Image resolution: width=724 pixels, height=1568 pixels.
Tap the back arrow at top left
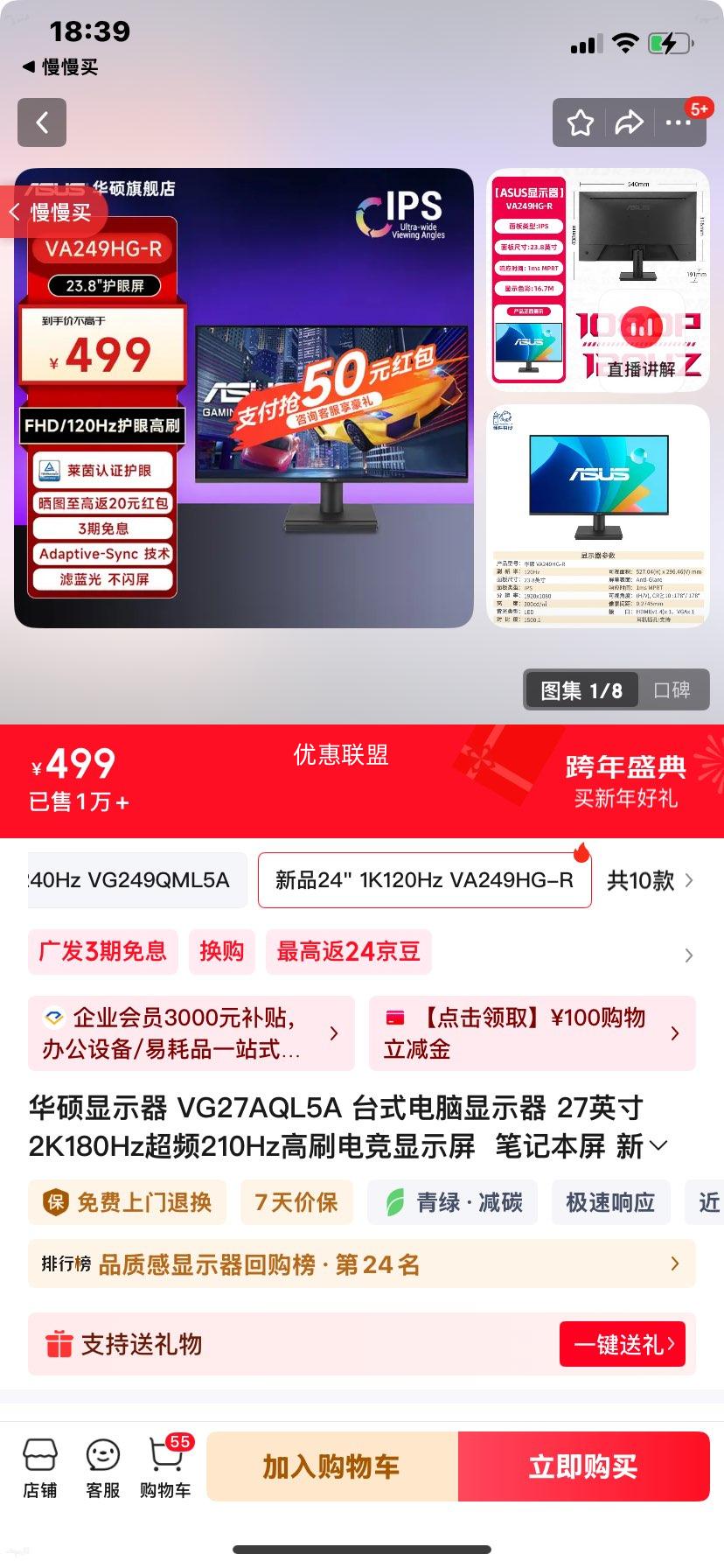pos(41,122)
